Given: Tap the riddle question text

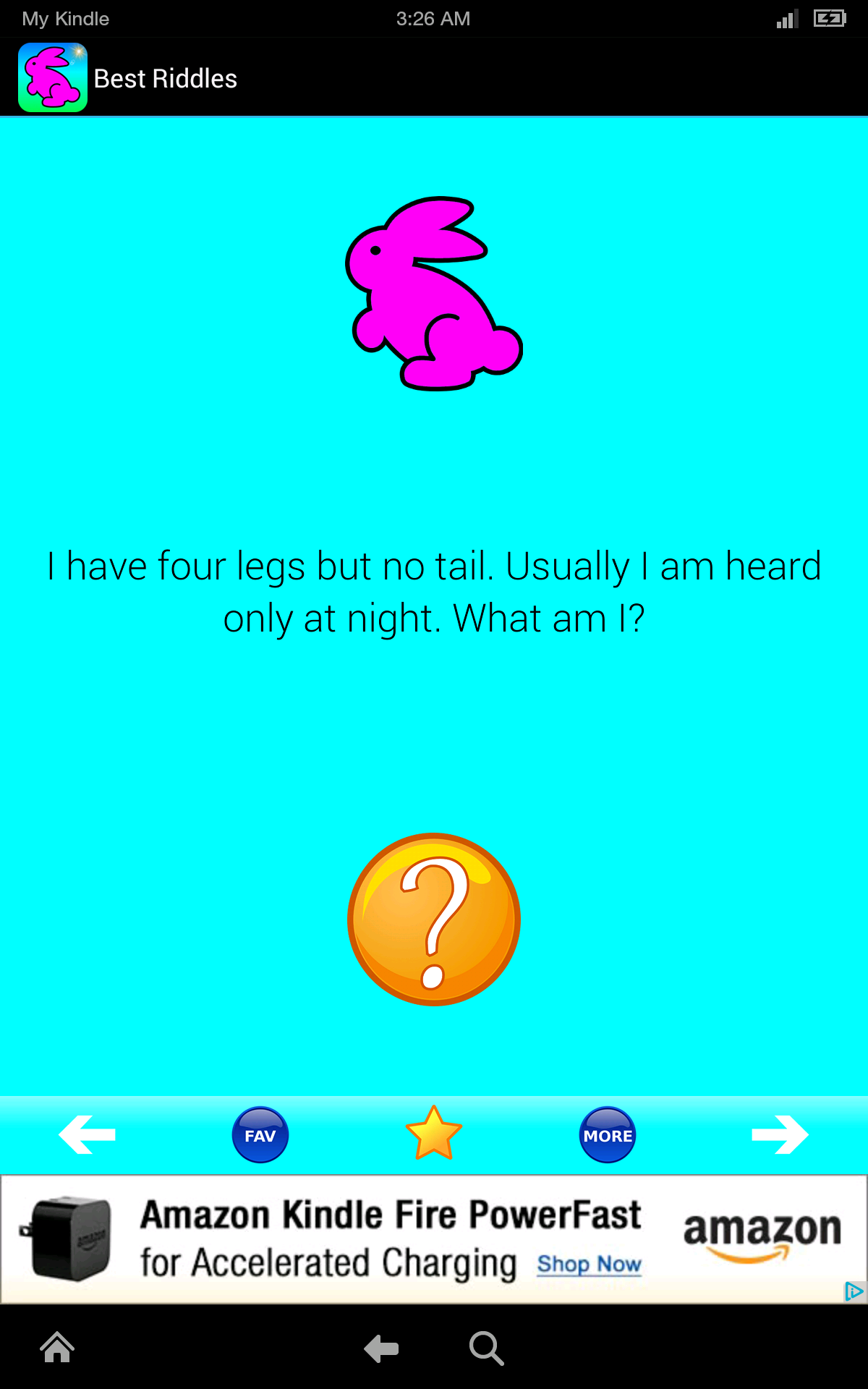Looking at the screenshot, I should [434, 592].
